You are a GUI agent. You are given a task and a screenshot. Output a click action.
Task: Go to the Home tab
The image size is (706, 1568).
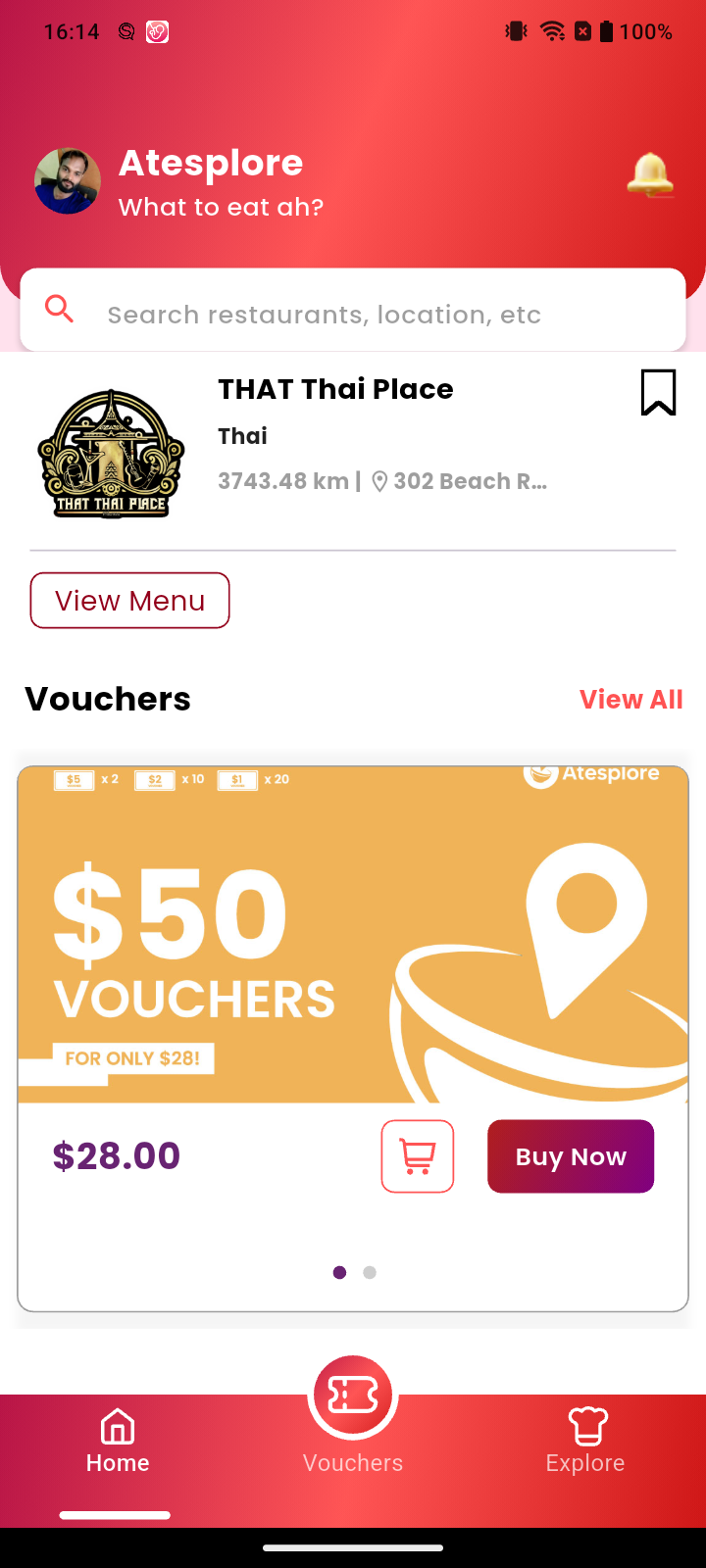click(x=118, y=1441)
